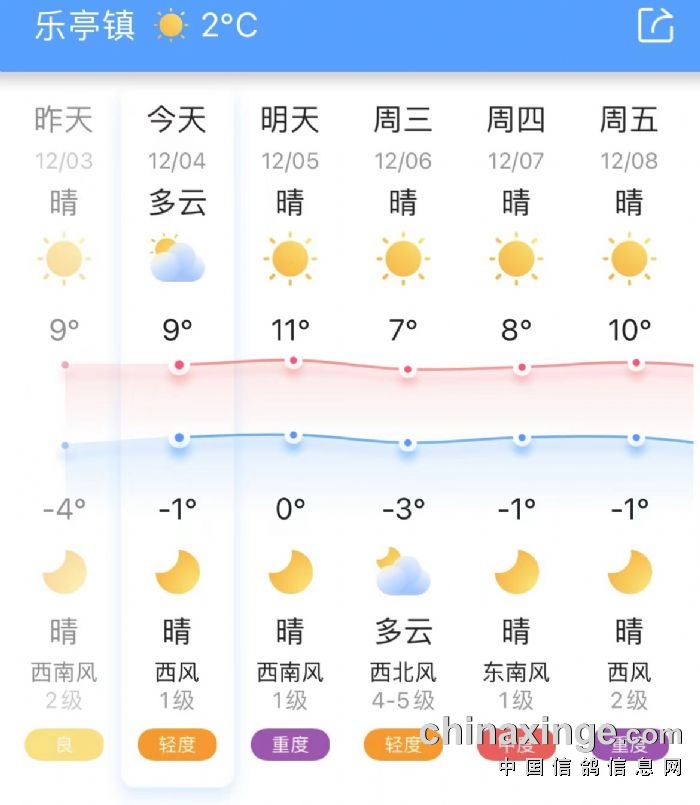Open today's forecast column 12/04

177,138
